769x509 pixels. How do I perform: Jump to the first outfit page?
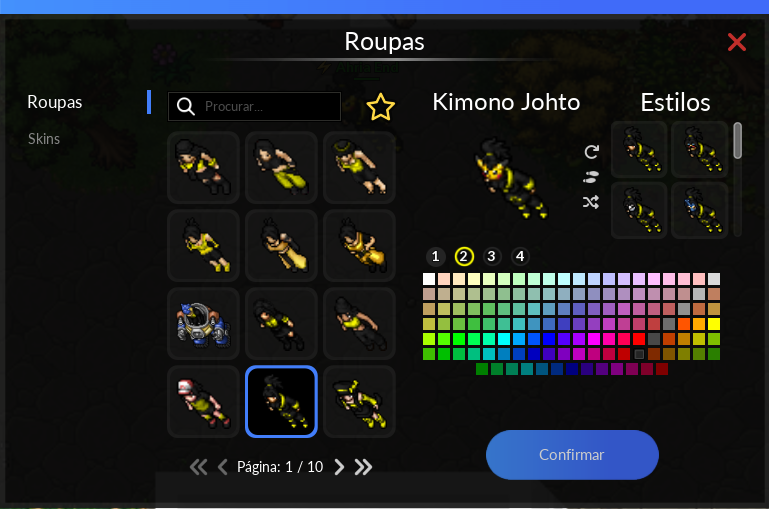pyautogui.click(x=199, y=466)
